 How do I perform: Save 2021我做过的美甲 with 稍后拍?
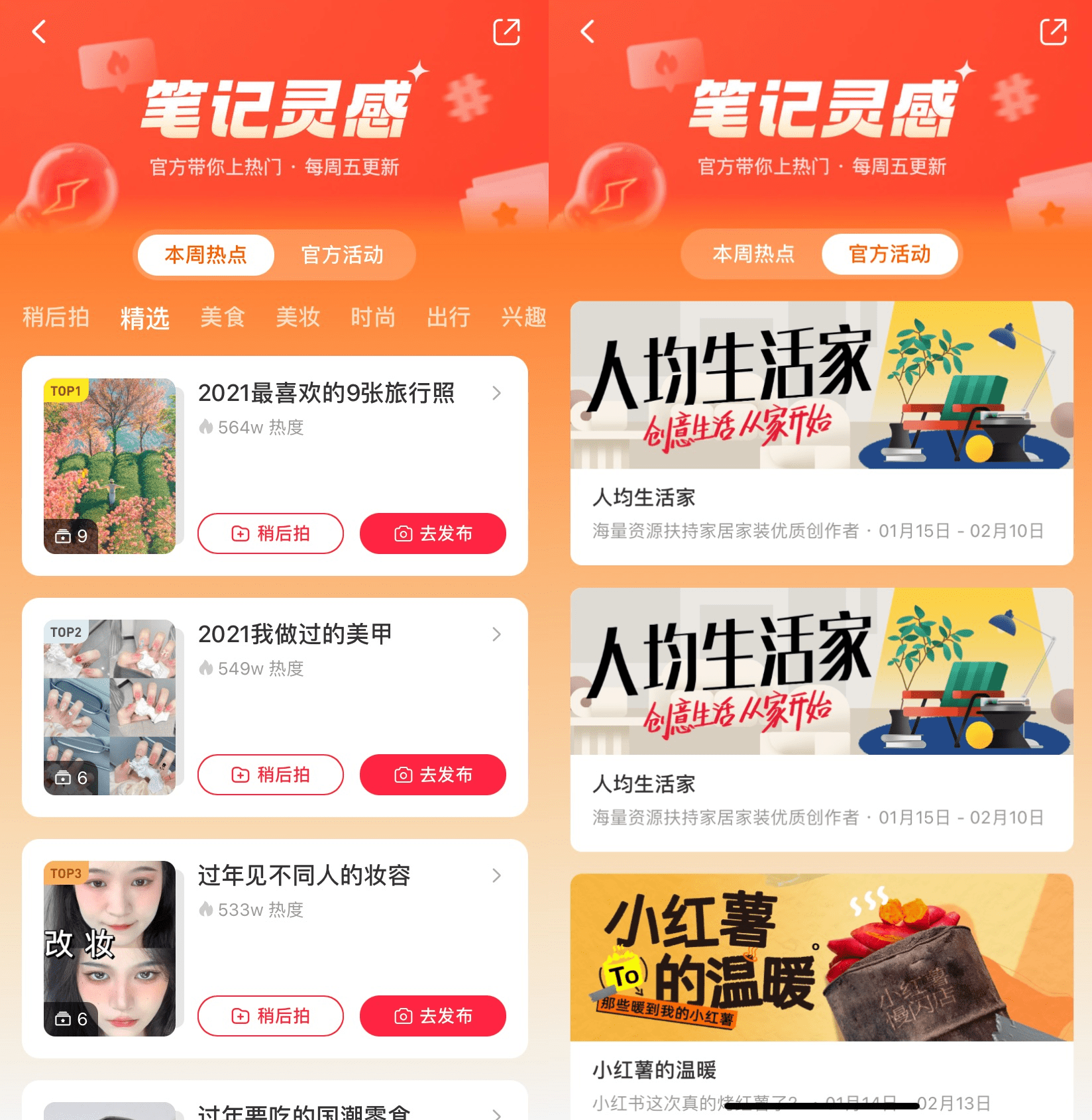(x=270, y=775)
